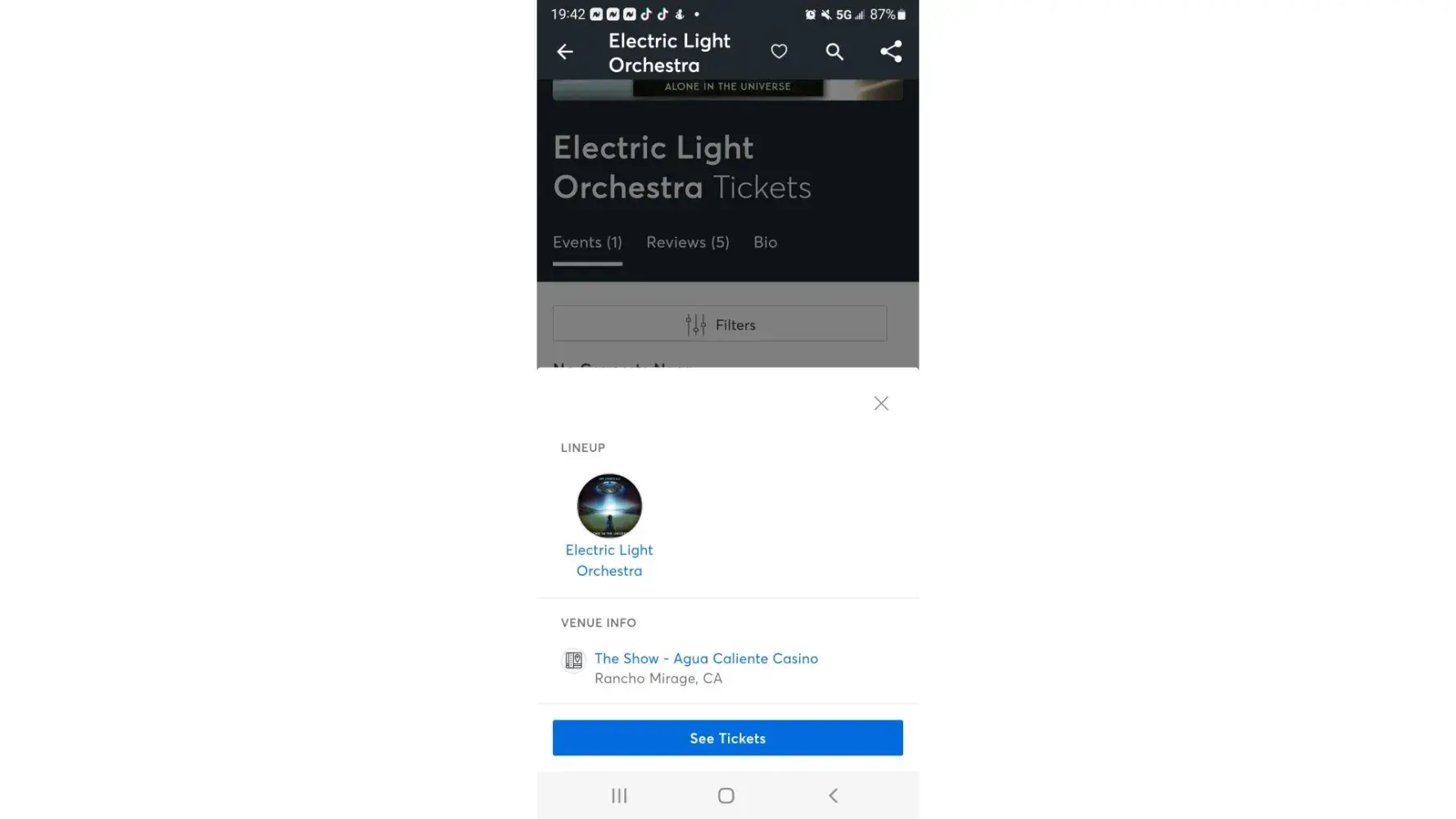
Task: Switch to the Reviews (5) tab
Action: [687, 242]
